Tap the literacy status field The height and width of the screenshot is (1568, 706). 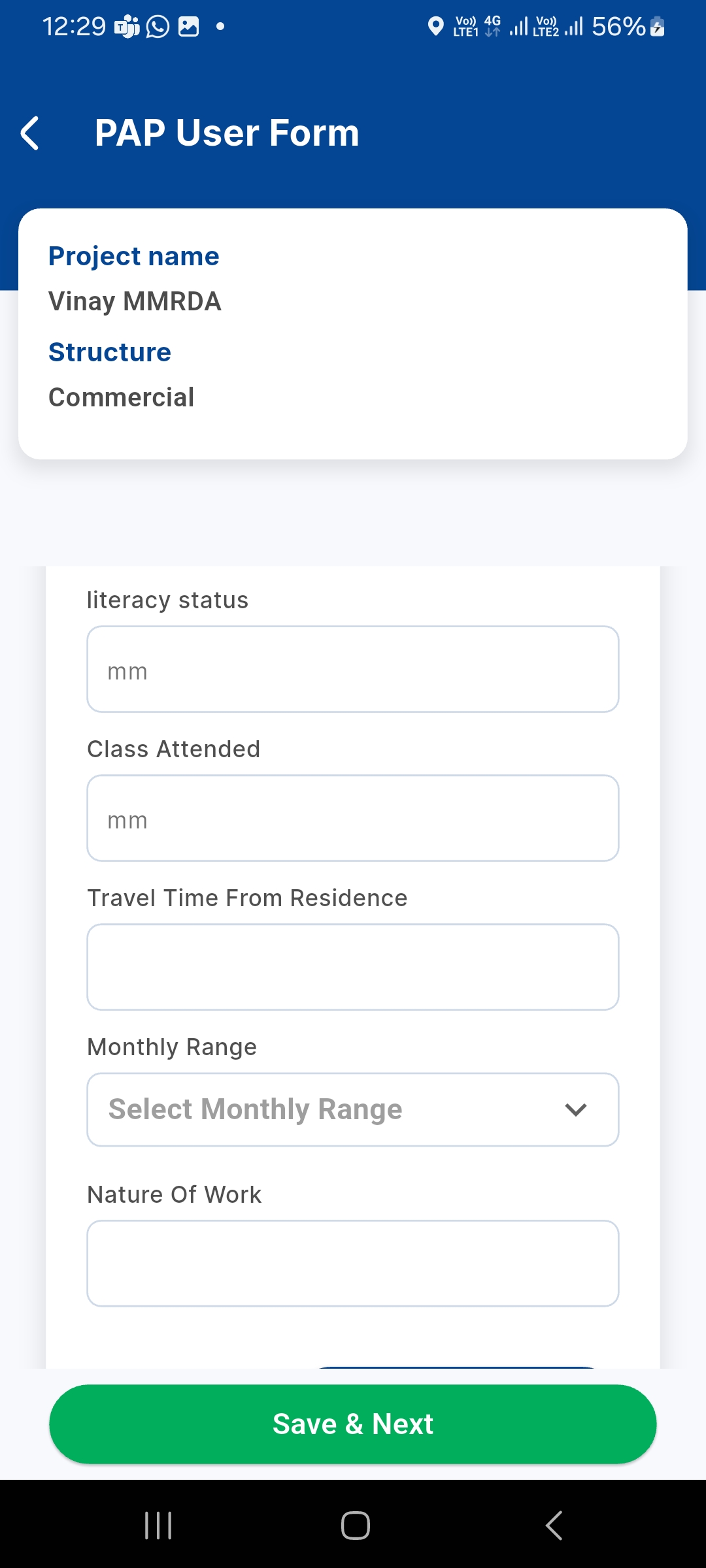(x=353, y=670)
